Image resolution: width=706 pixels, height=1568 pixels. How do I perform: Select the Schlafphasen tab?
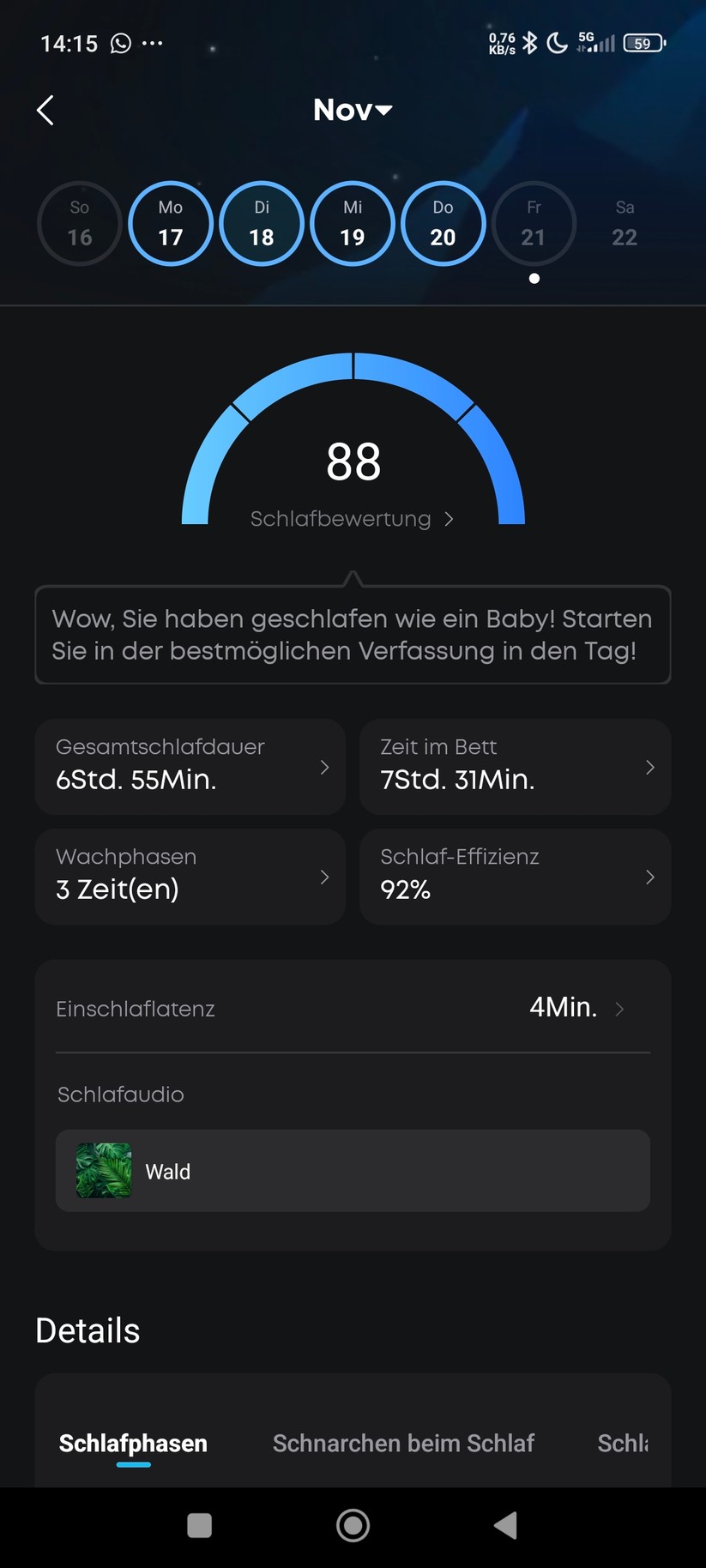point(132,1444)
